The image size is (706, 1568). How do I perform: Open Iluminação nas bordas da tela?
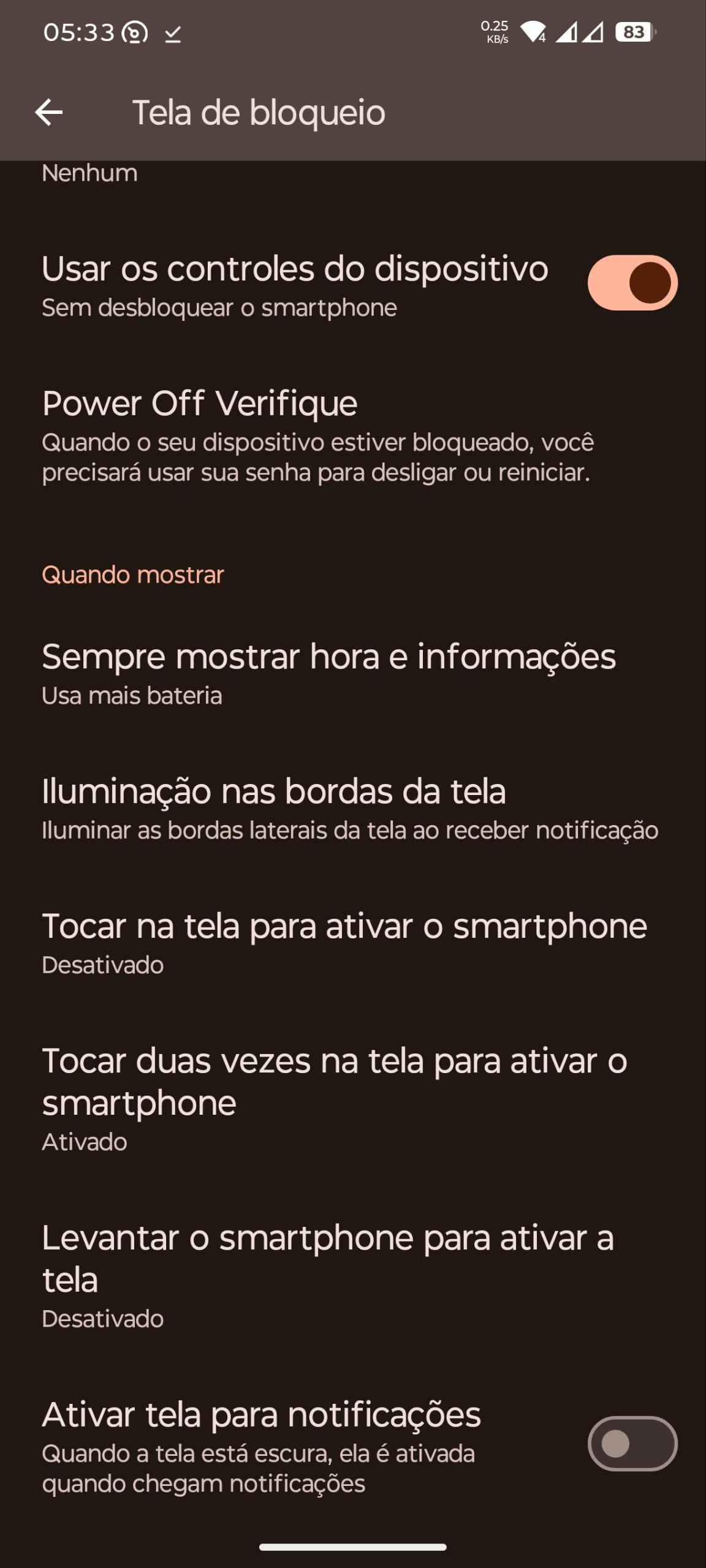click(x=349, y=807)
